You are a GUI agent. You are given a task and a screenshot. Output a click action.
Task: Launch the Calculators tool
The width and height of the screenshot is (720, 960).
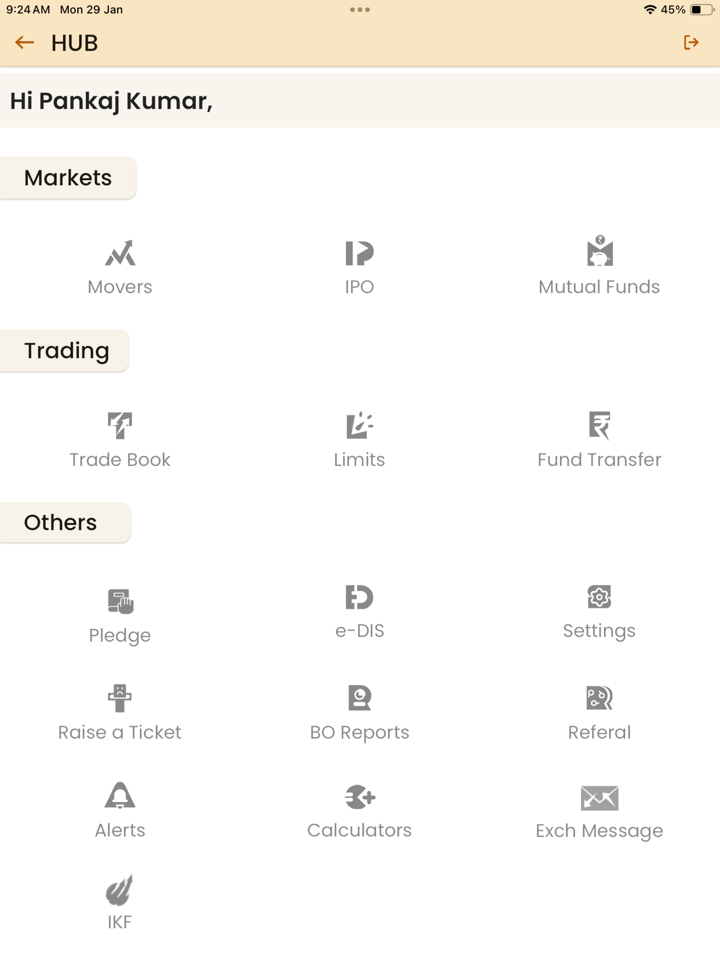tap(359, 810)
